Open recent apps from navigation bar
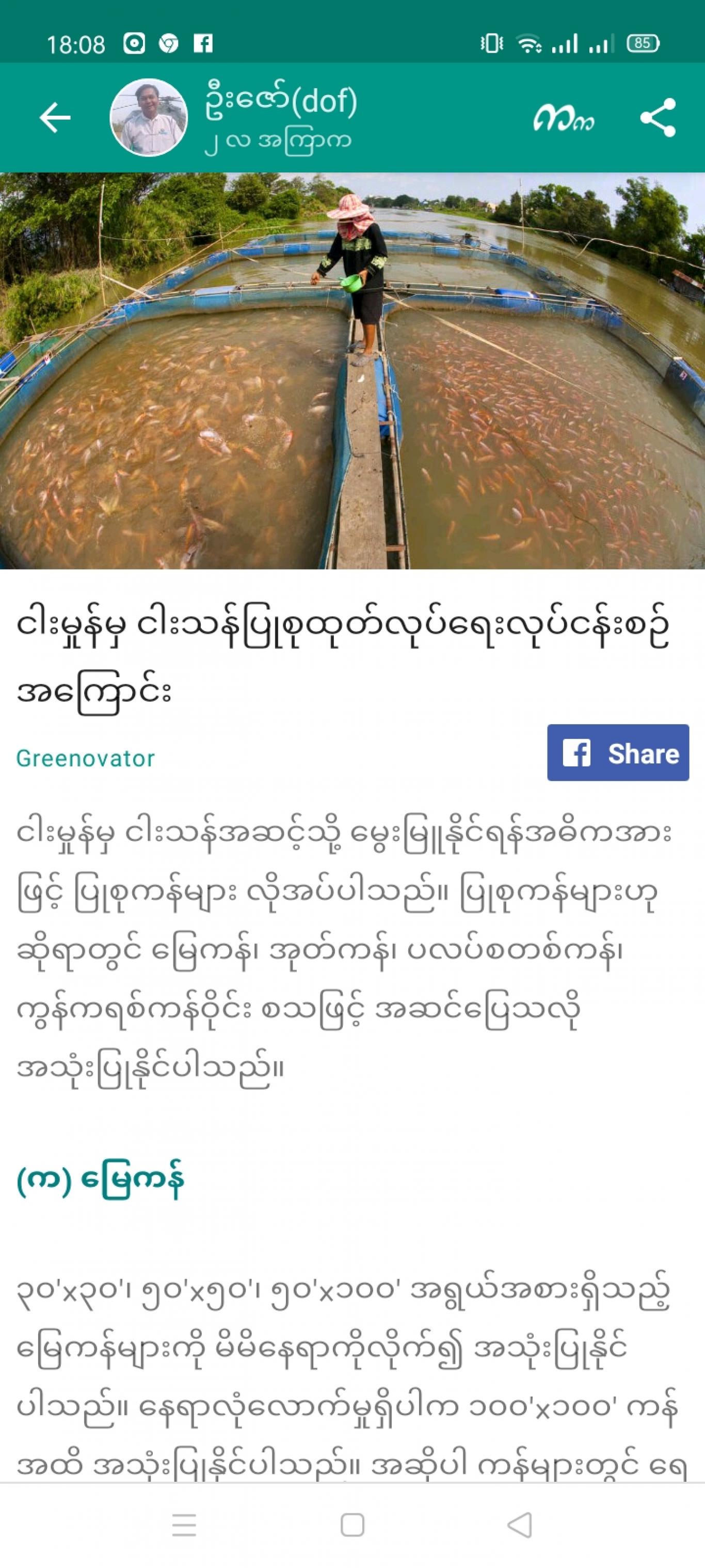Screen dimensions: 705x1568 pos(184,1525)
